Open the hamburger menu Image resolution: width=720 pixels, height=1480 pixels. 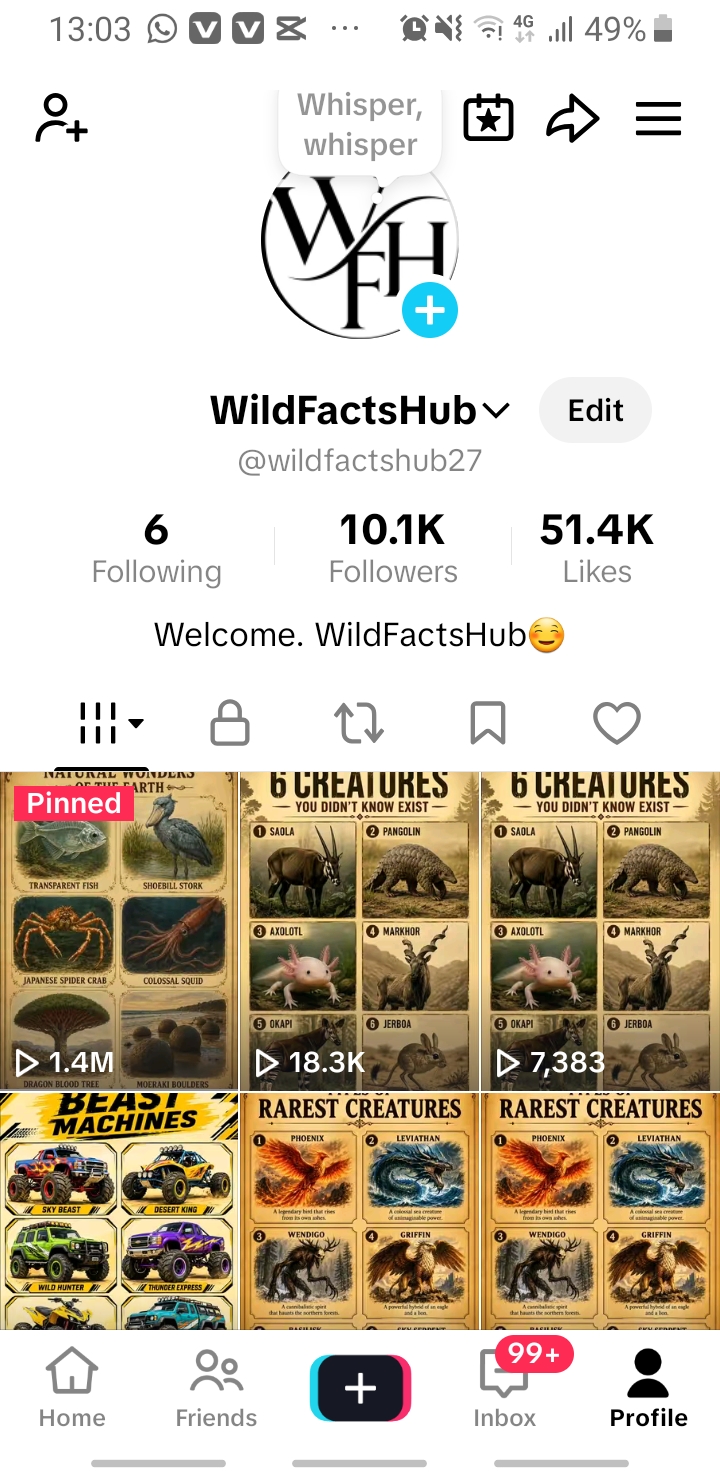pos(658,120)
